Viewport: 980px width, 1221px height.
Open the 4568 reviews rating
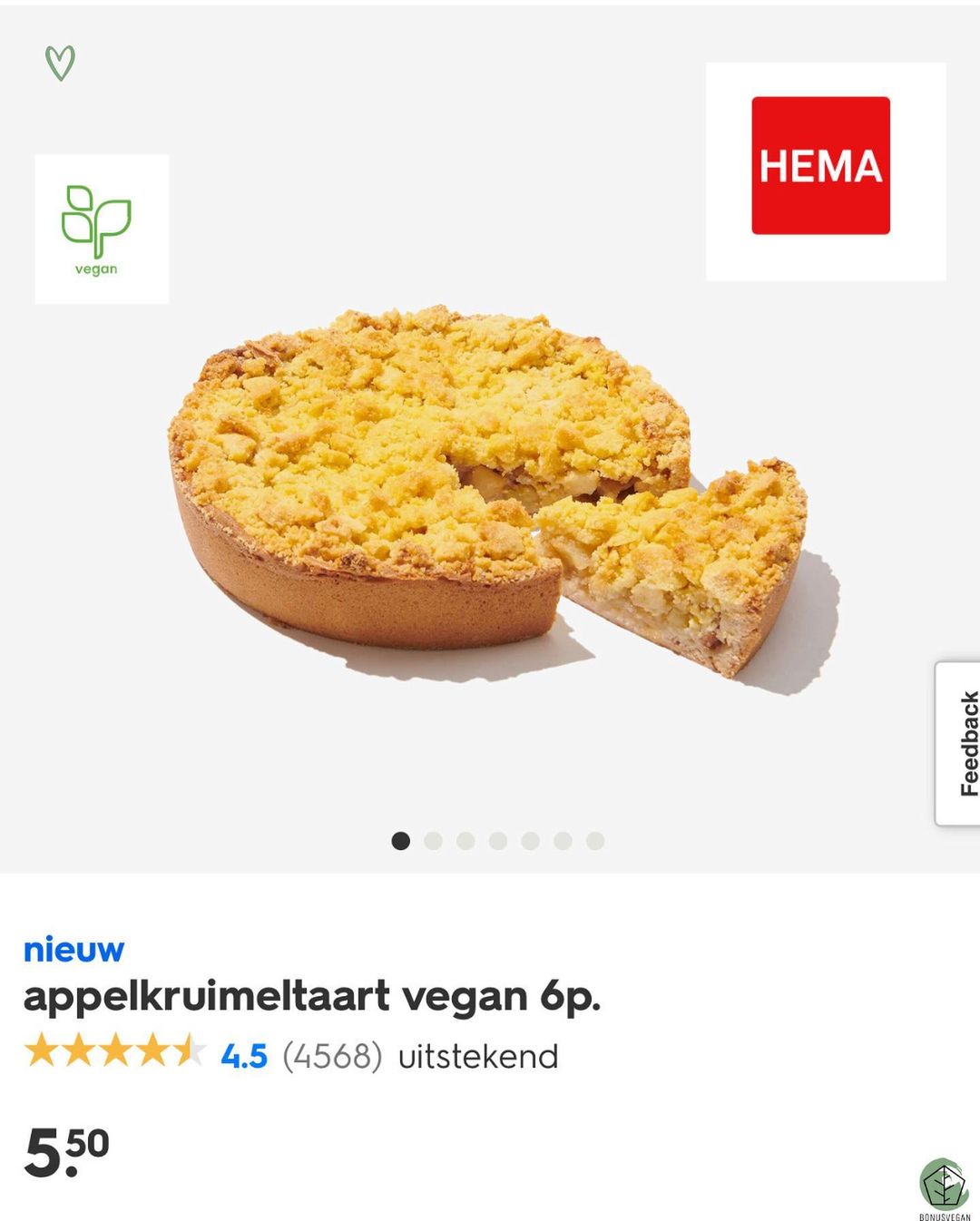coord(331,1057)
